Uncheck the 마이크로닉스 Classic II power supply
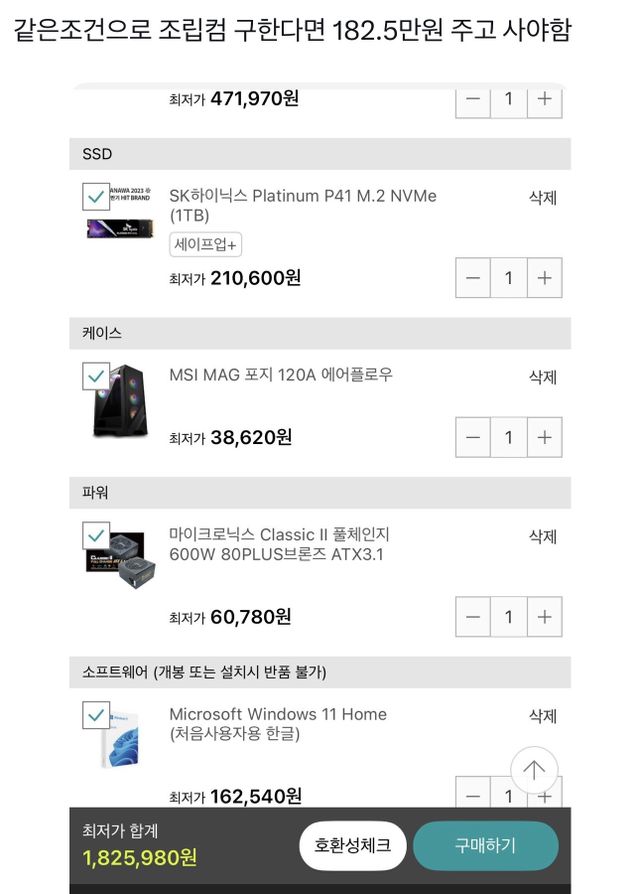This screenshot has height=894, width=640. [96, 535]
